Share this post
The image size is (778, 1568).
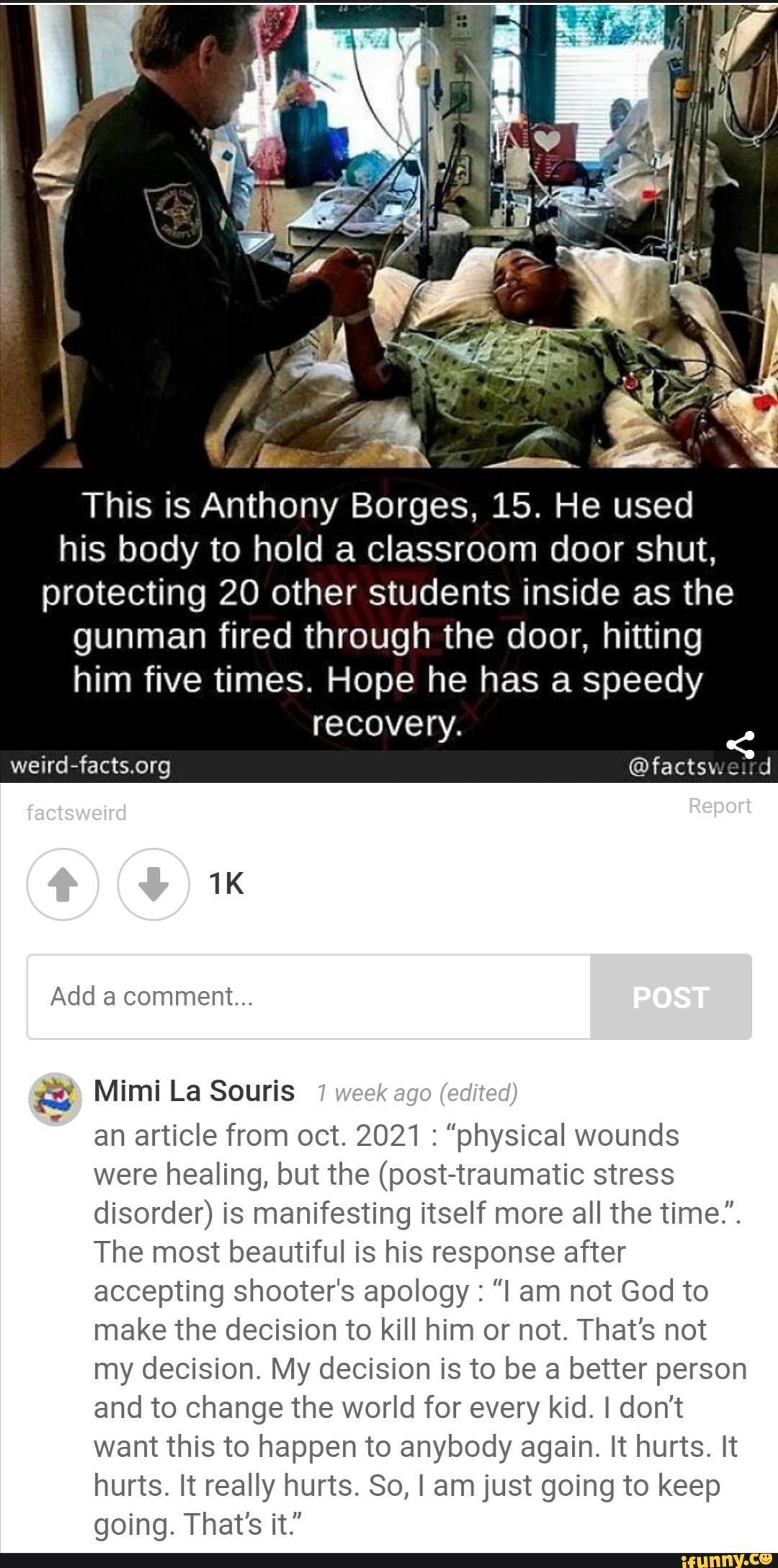740,745
